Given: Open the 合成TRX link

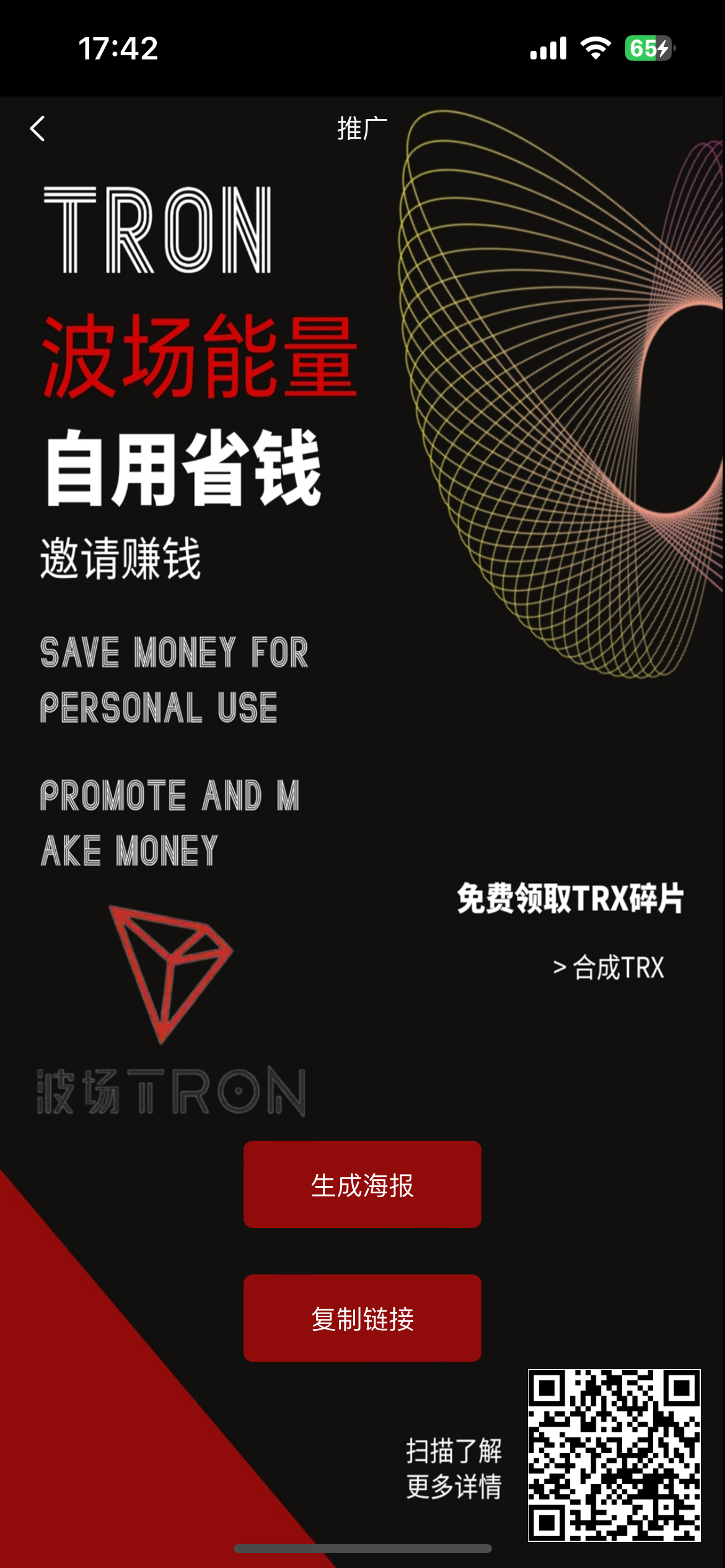Looking at the screenshot, I should click(x=609, y=967).
